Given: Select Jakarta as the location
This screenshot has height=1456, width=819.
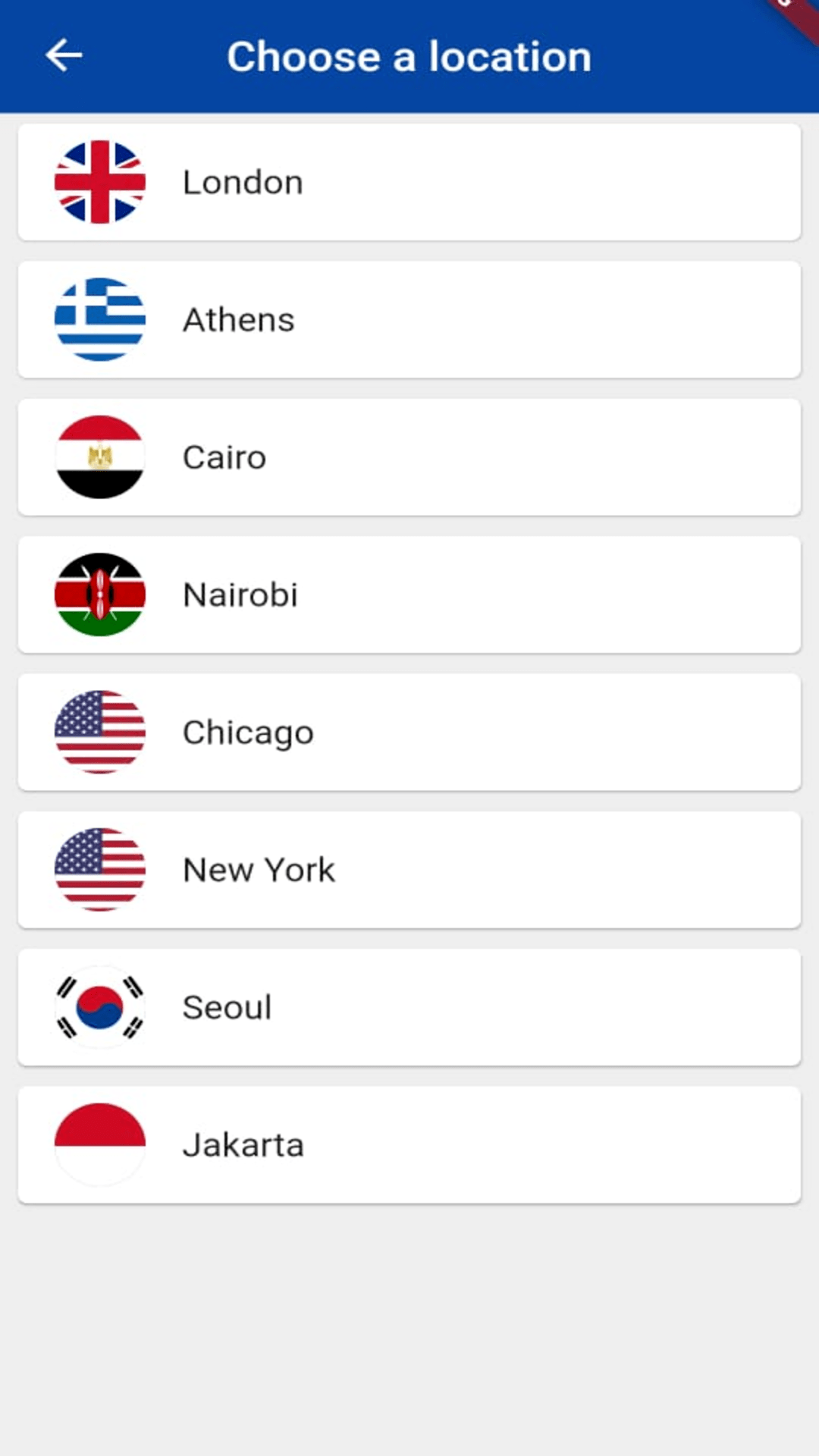Looking at the screenshot, I should coord(409,1144).
